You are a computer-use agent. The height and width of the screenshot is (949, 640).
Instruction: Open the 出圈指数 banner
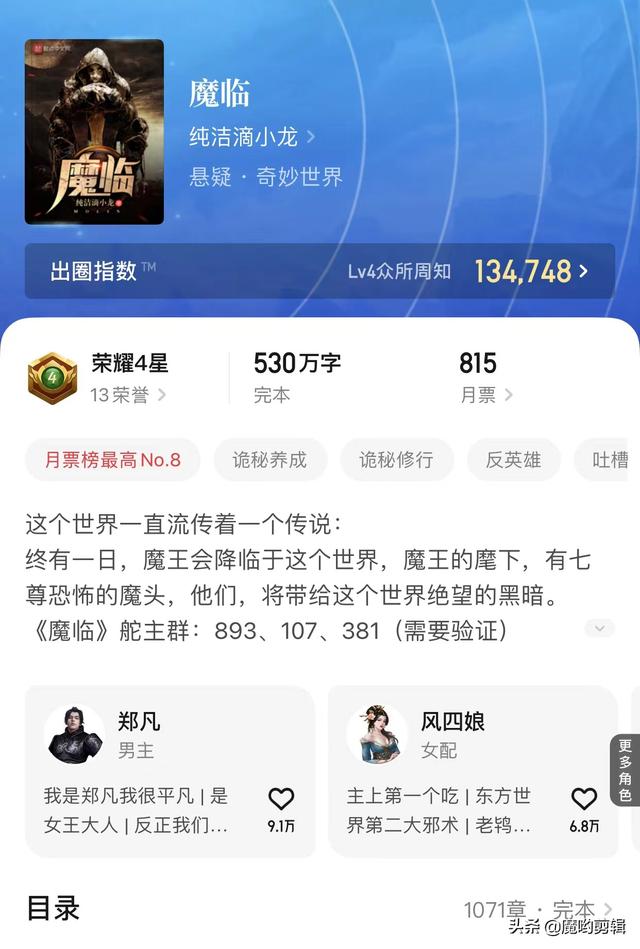click(x=320, y=271)
